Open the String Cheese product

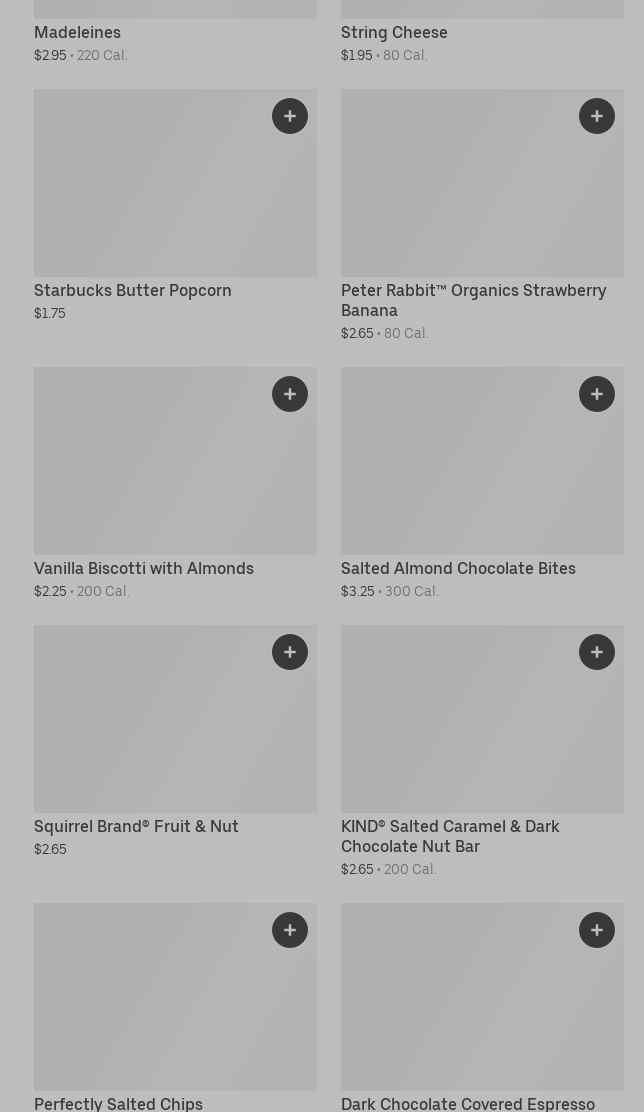point(394,33)
